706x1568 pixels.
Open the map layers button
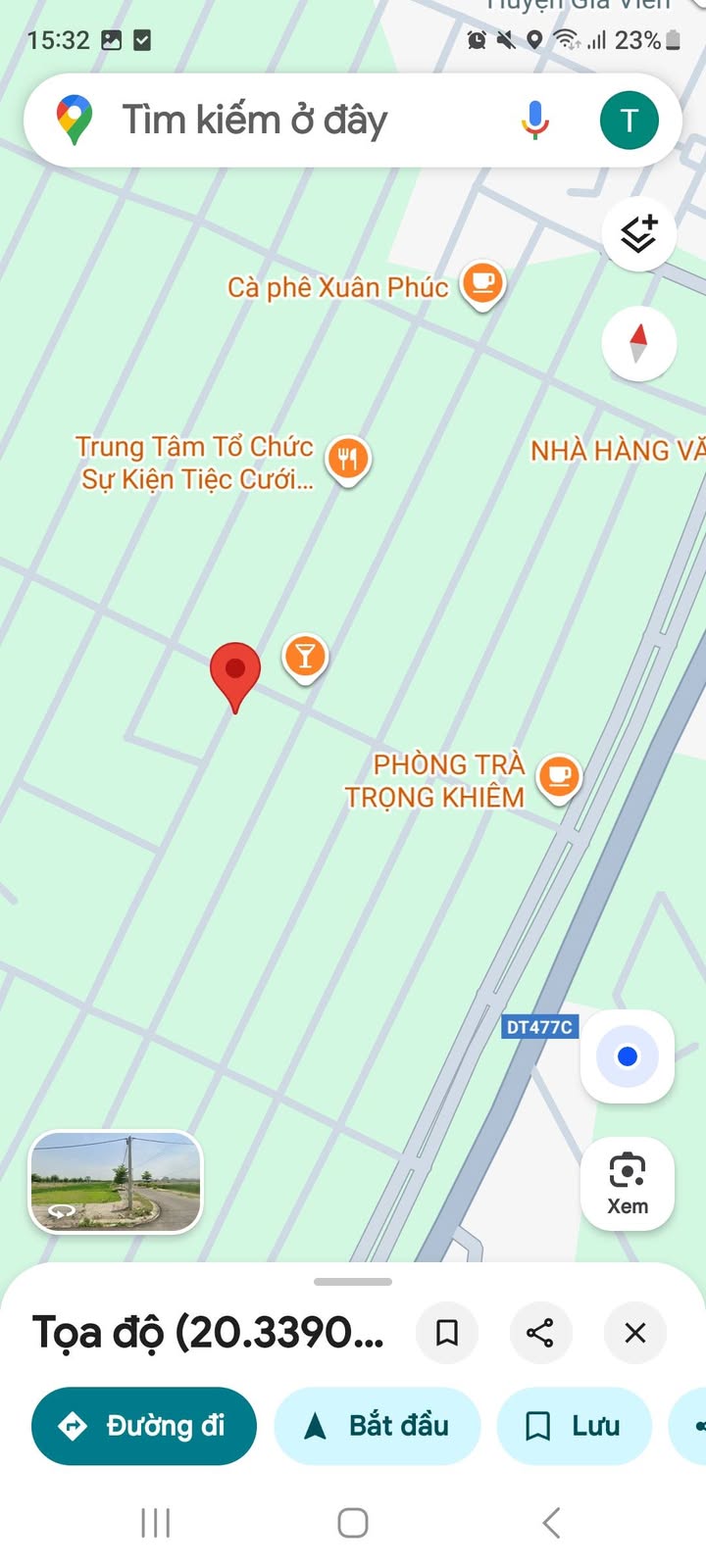pyautogui.click(x=638, y=235)
